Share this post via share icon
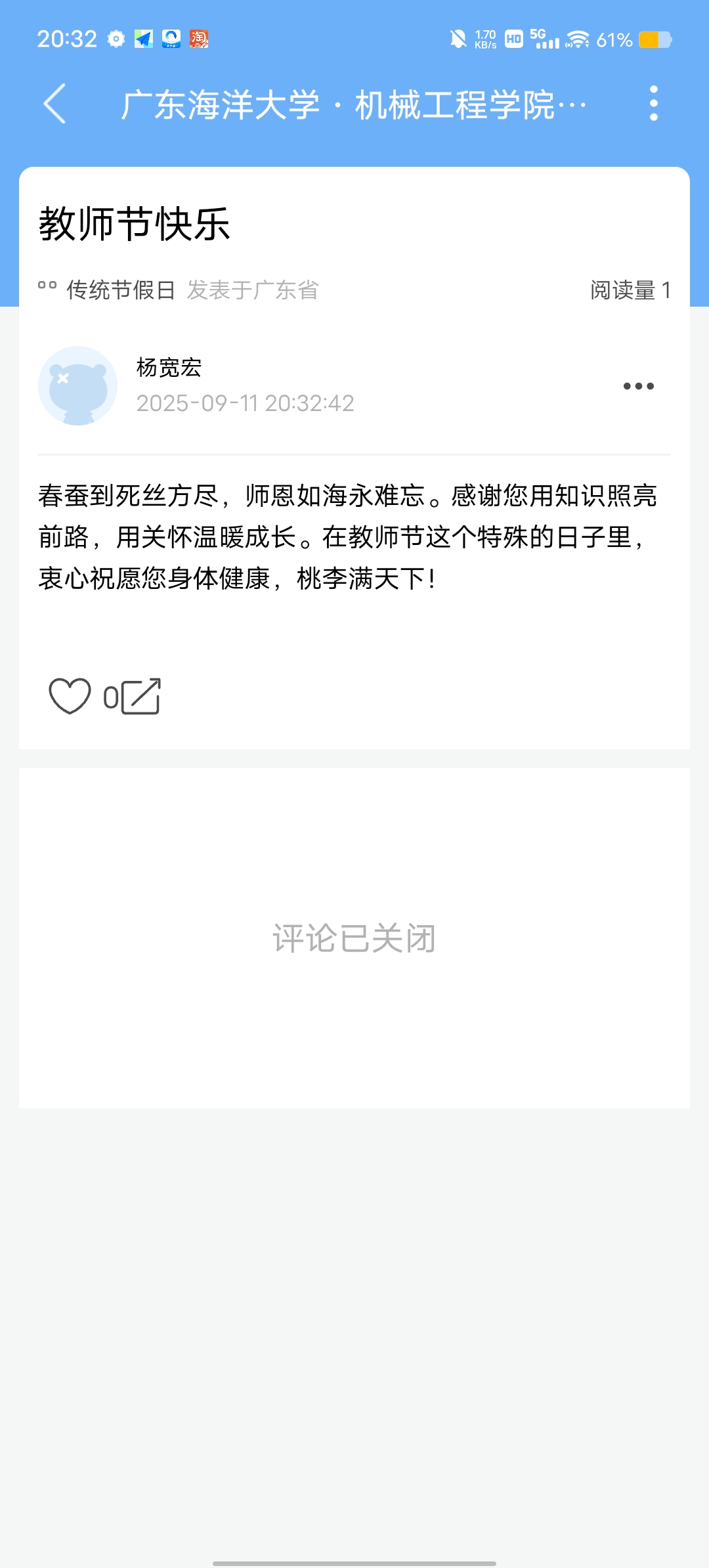The image size is (709, 1568). [x=141, y=696]
